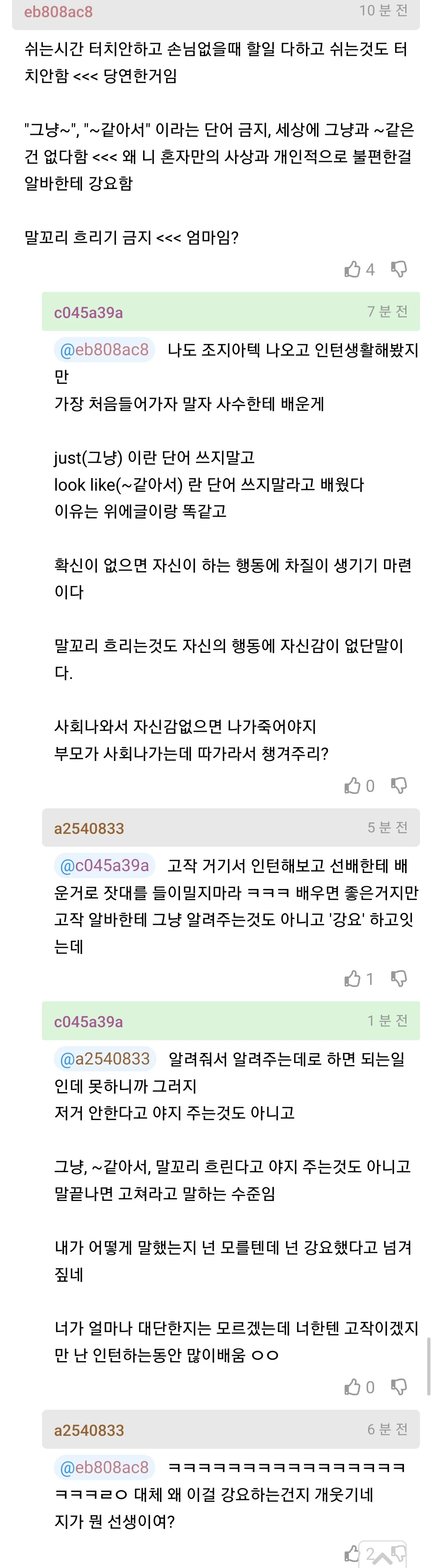Dislike eb808ac8's comment posted 10분 전
Screen dimensions: 432x1568
(399, 269)
